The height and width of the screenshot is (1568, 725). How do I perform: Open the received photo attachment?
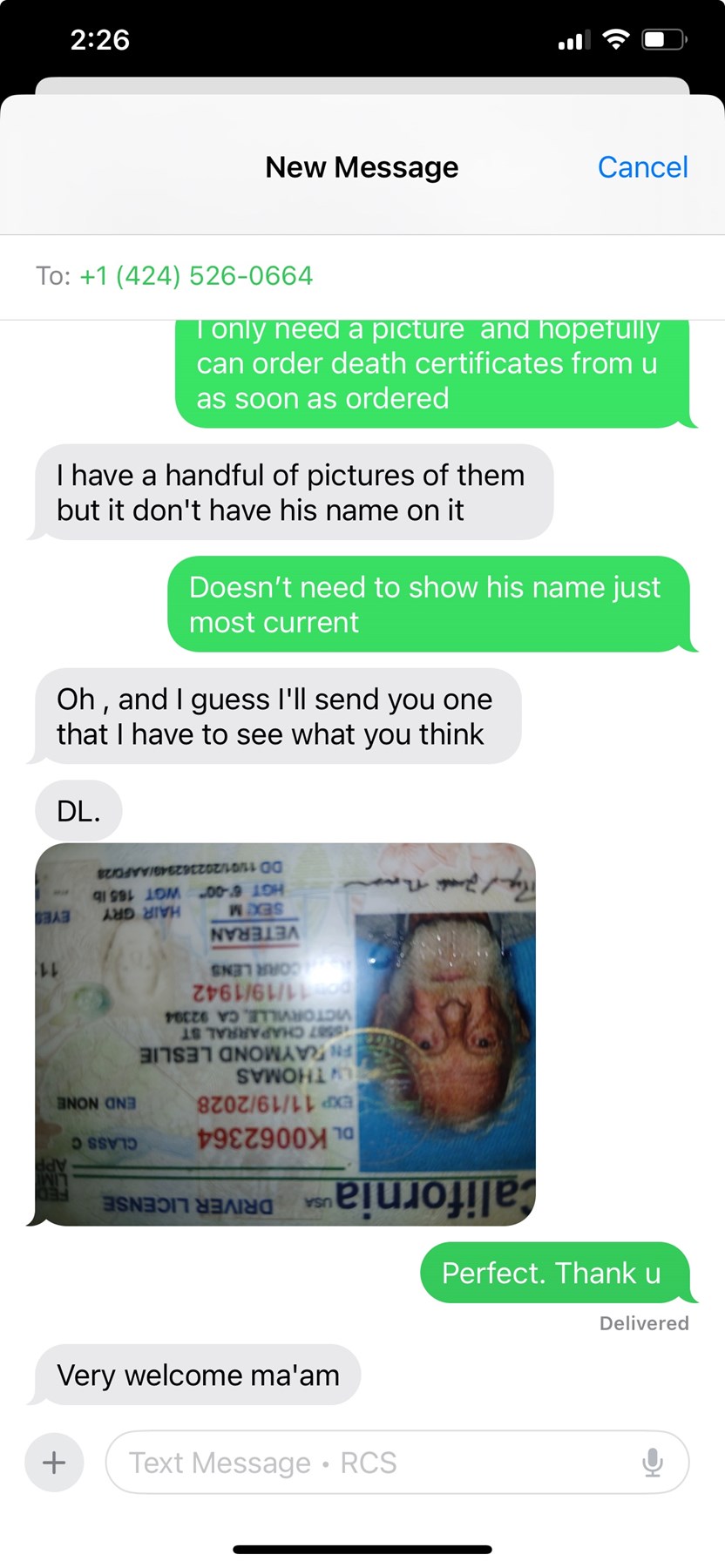coord(285,1034)
